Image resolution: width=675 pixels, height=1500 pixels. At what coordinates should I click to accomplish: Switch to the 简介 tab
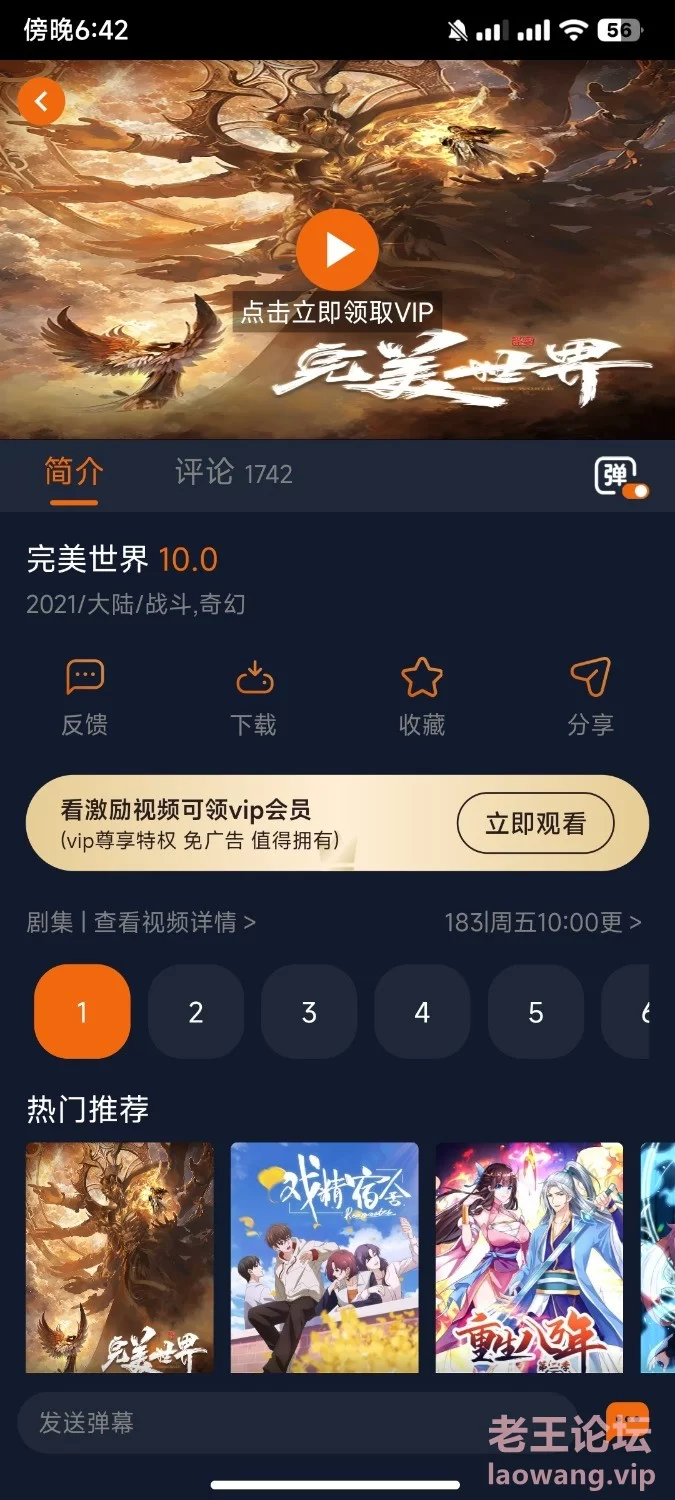pyautogui.click(x=74, y=473)
